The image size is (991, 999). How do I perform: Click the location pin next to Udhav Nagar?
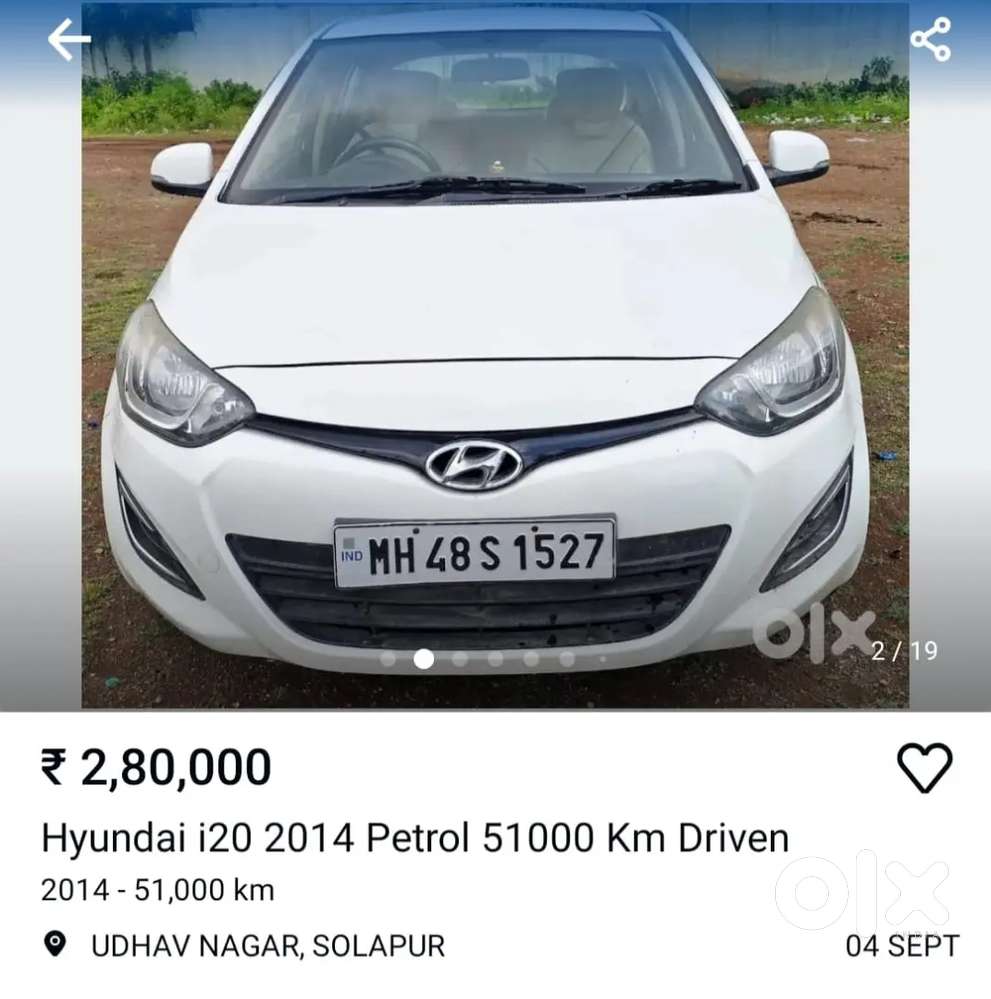(56, 945)
